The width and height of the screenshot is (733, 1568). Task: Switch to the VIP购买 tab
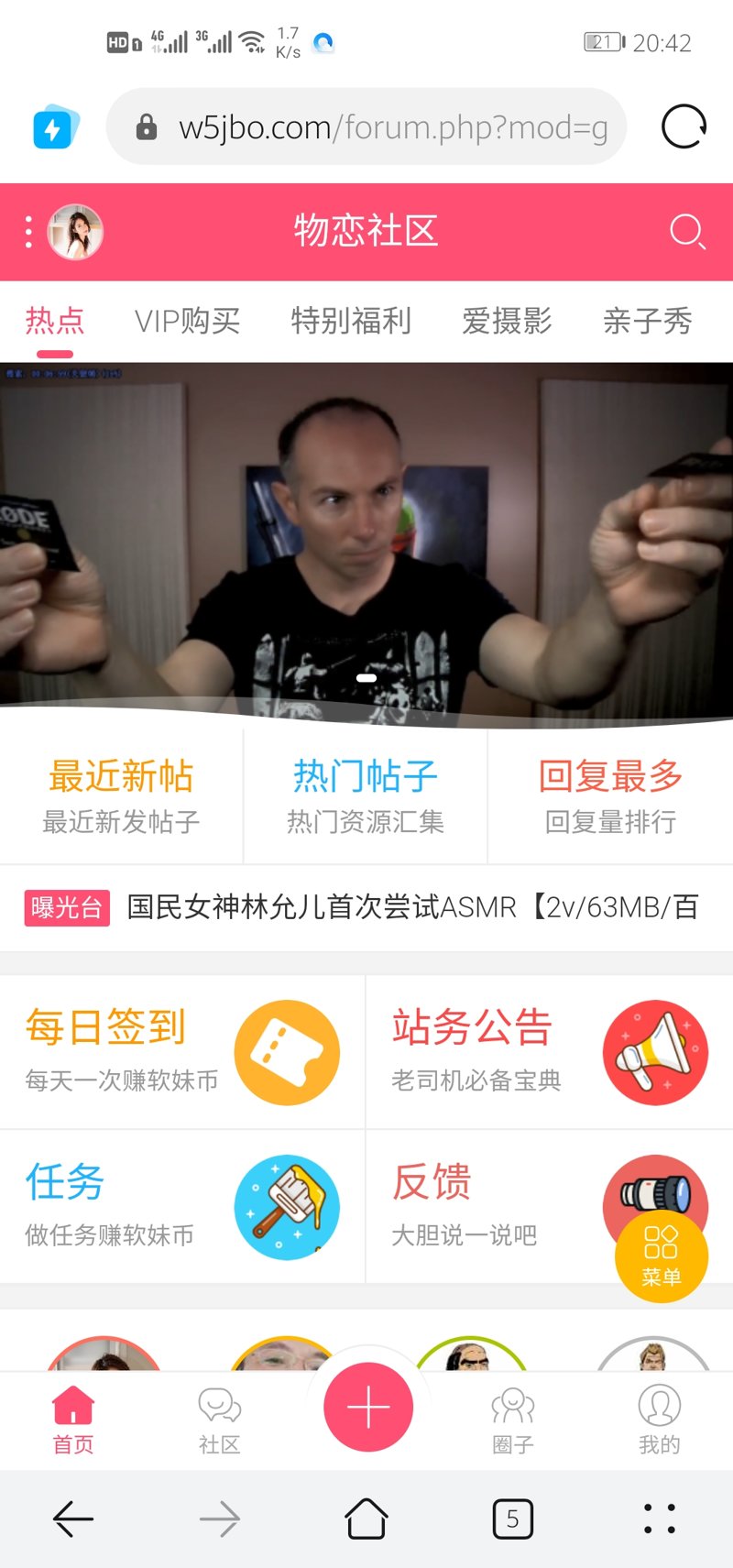(187, 321)
